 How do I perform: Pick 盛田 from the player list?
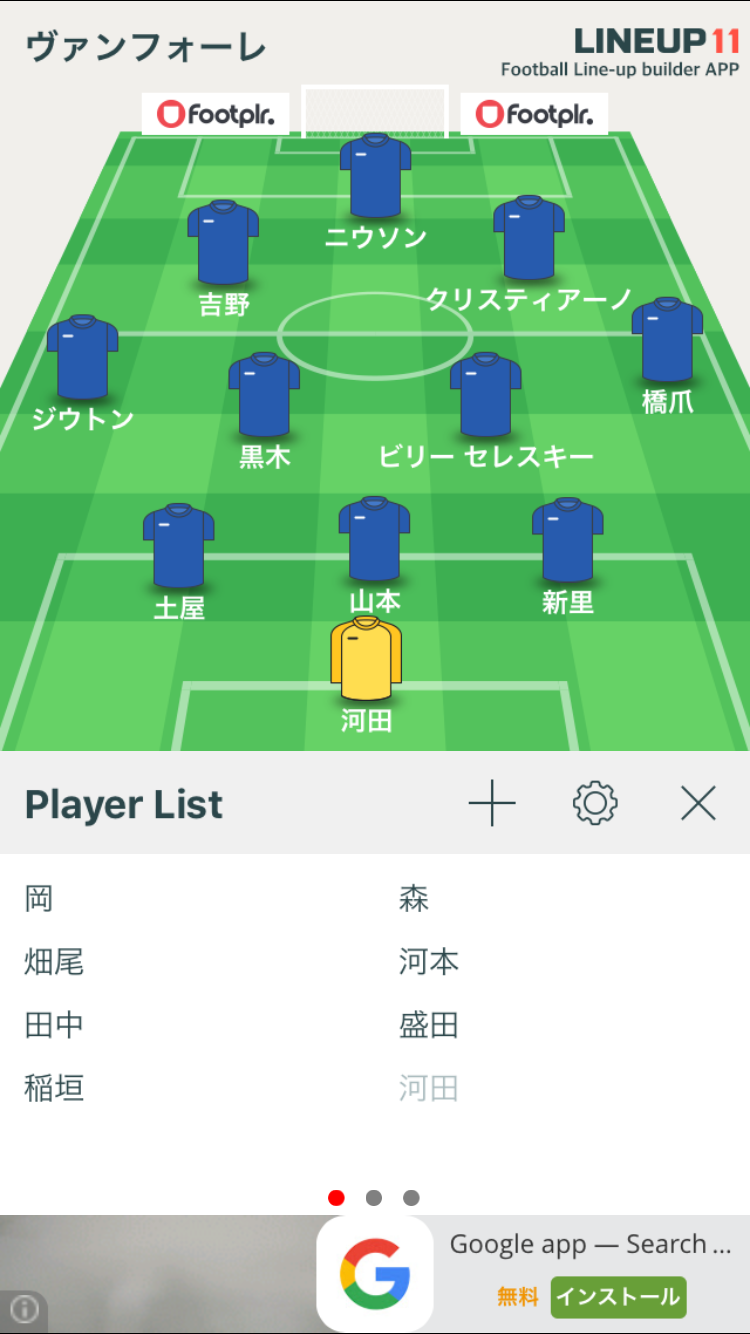pos(429,1025)
